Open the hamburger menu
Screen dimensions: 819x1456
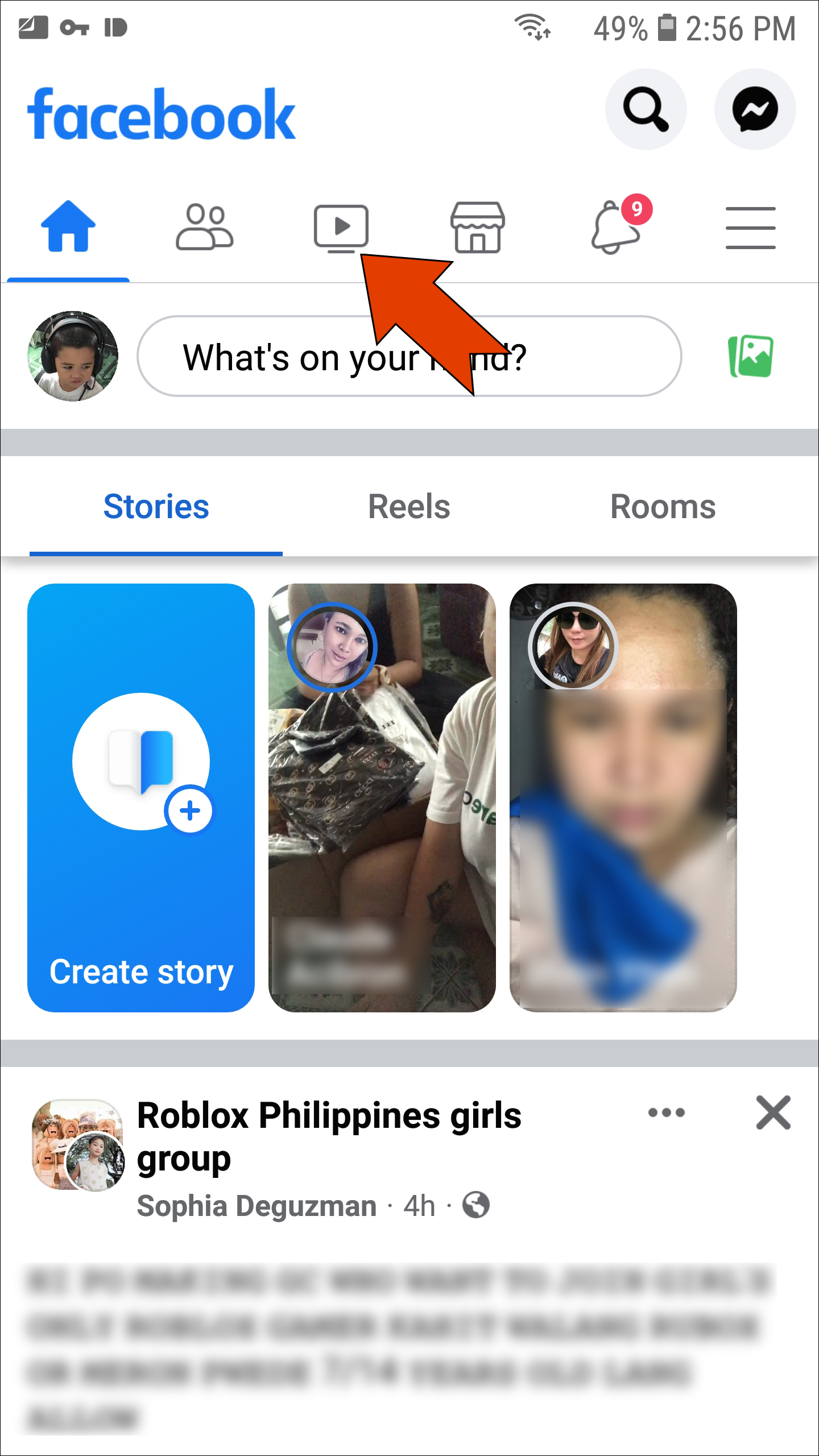click(x=750, y=227)
